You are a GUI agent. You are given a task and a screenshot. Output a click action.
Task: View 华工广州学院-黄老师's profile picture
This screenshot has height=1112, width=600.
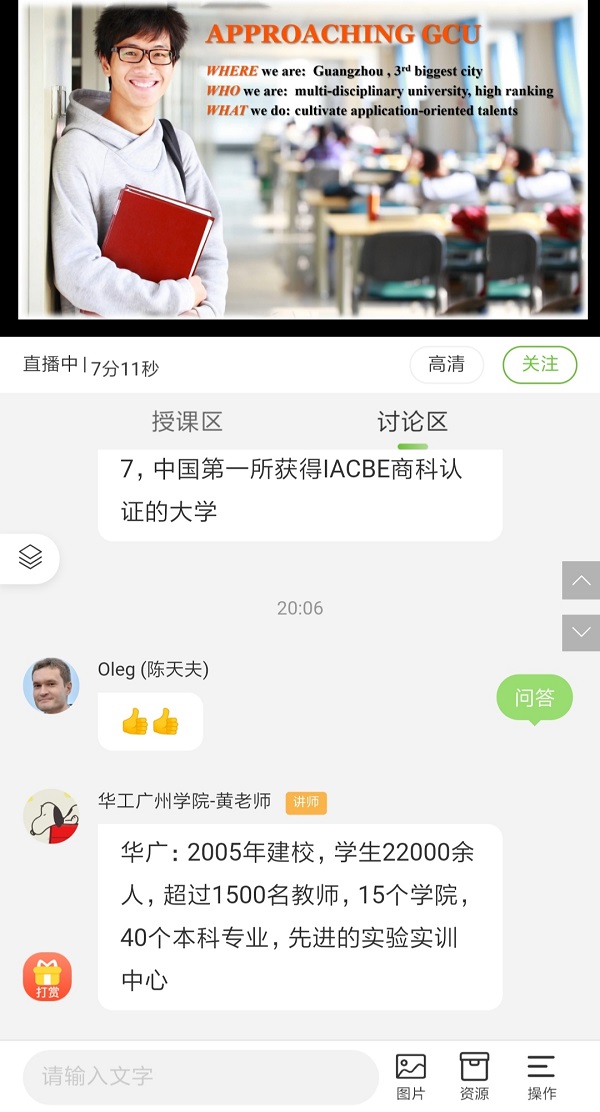click(51, 816)
